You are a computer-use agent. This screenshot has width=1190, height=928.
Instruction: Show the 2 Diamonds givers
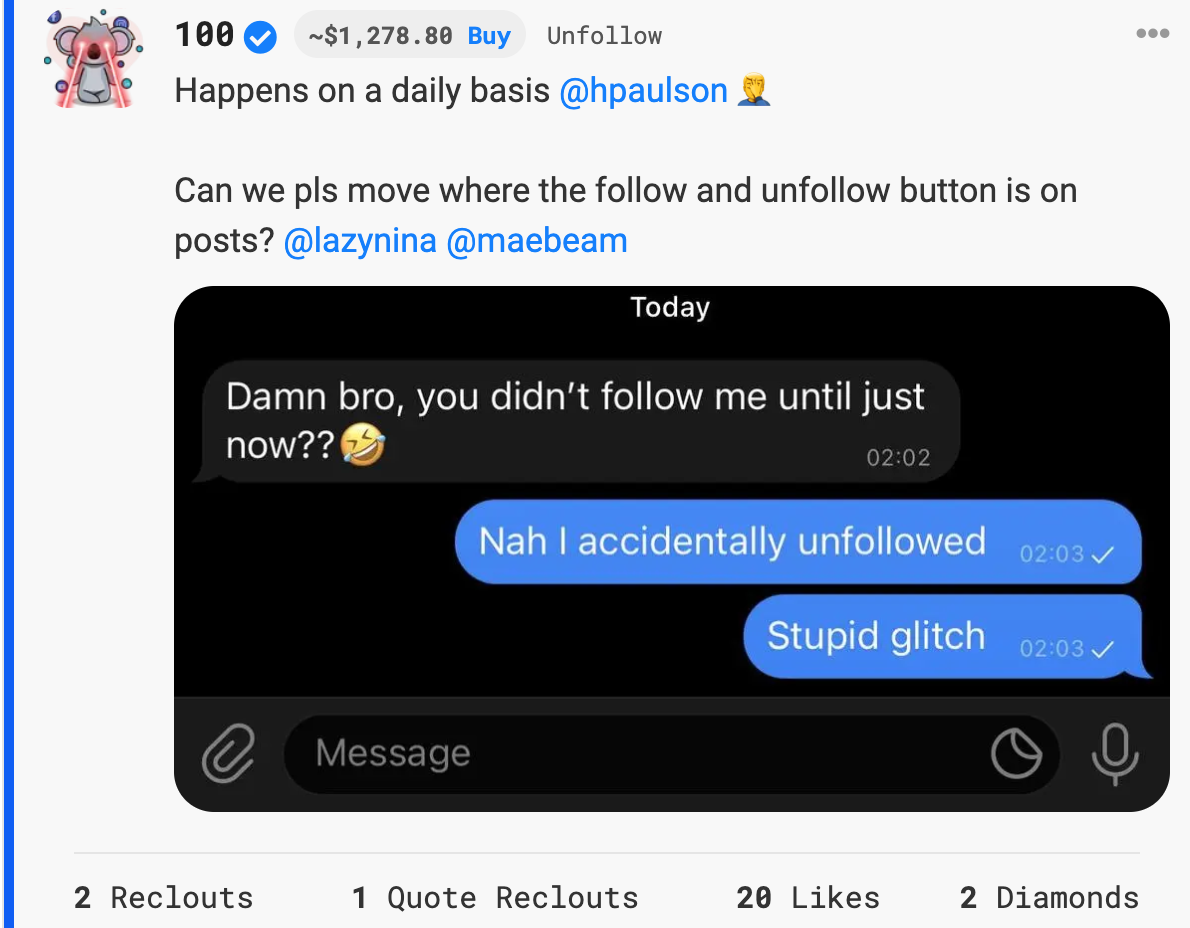[1049, 898]
